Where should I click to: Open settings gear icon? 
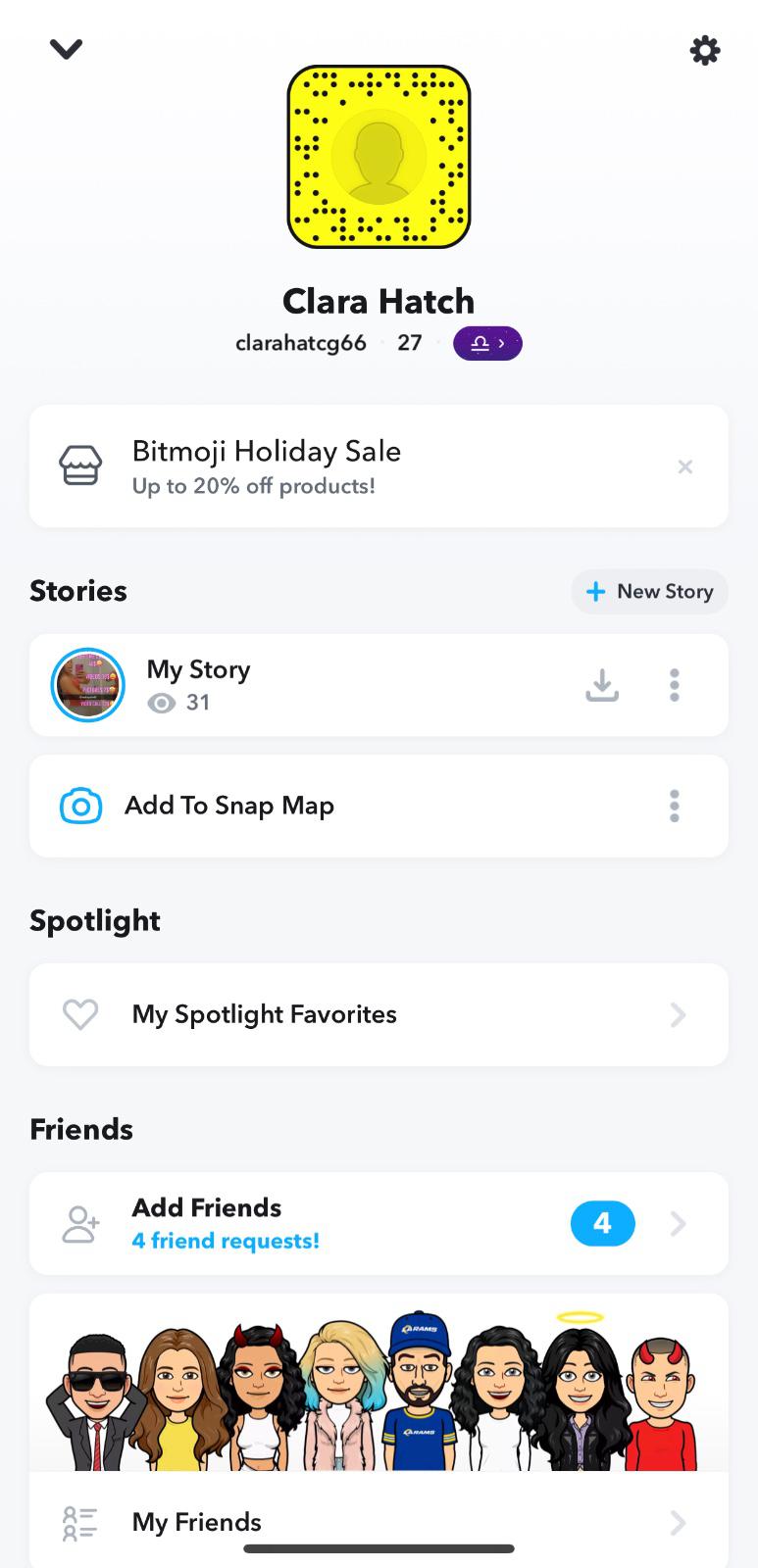pyautogui.click(x=704, y=51)
